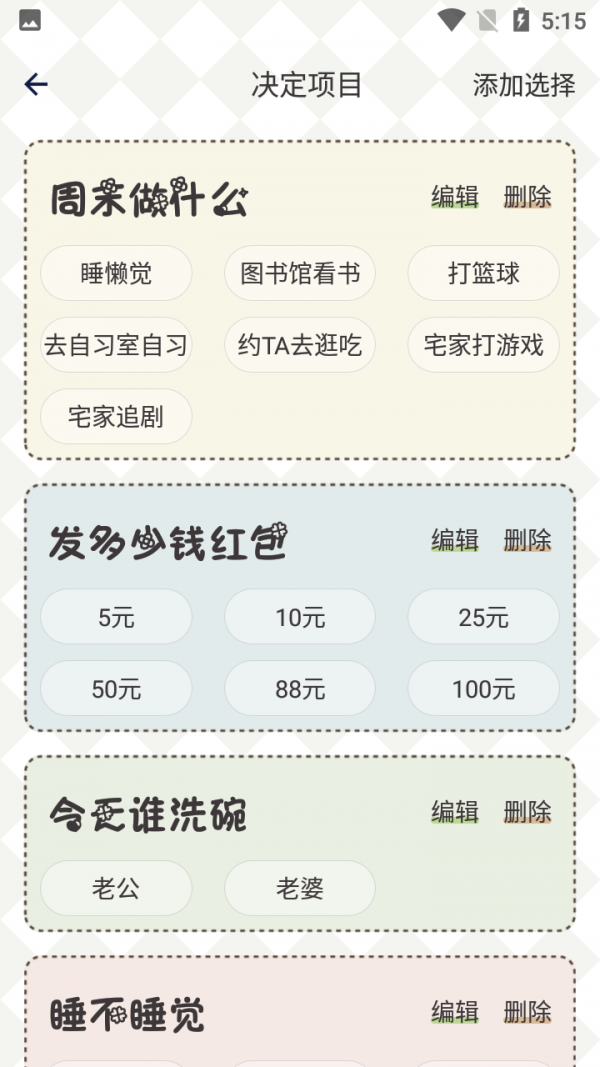Pick the 约TA去逛吃 option
The width and height of the screenshot is (600, 1067).
point(300,345)
